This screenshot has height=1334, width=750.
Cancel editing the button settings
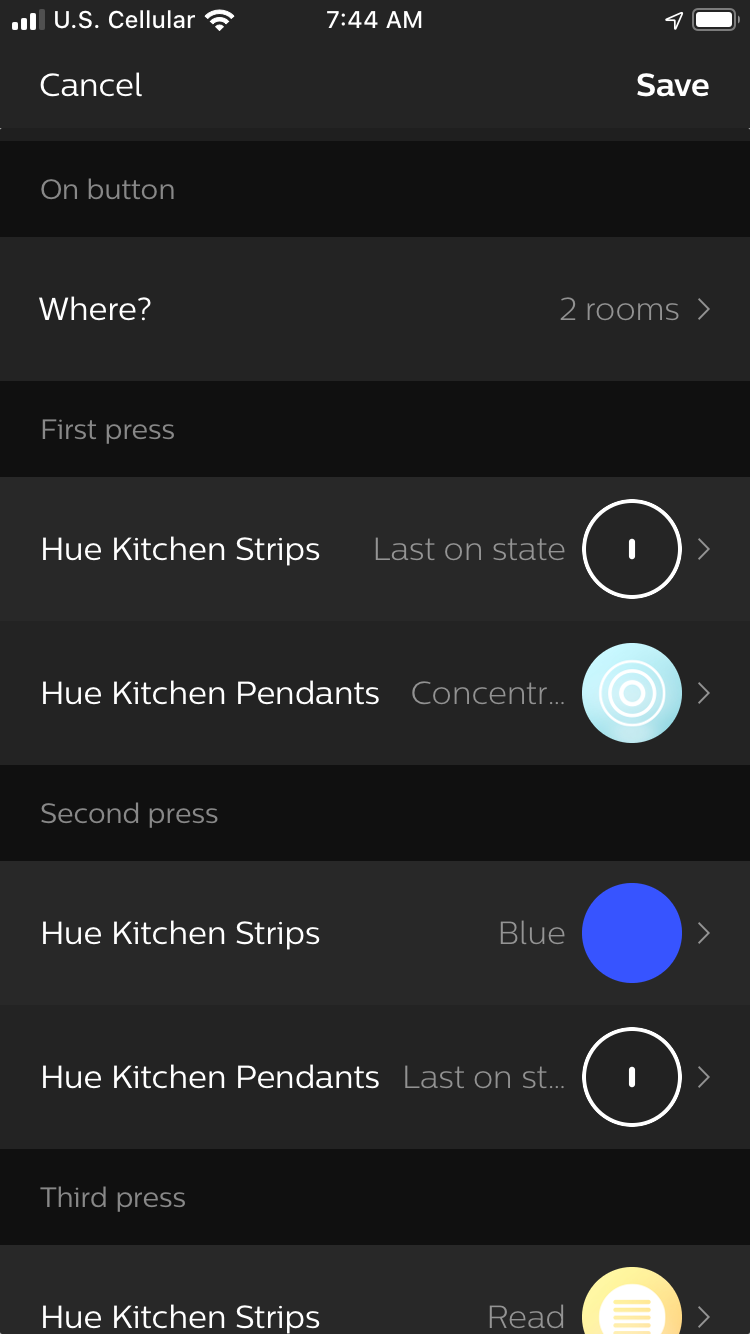coord(91,85)
